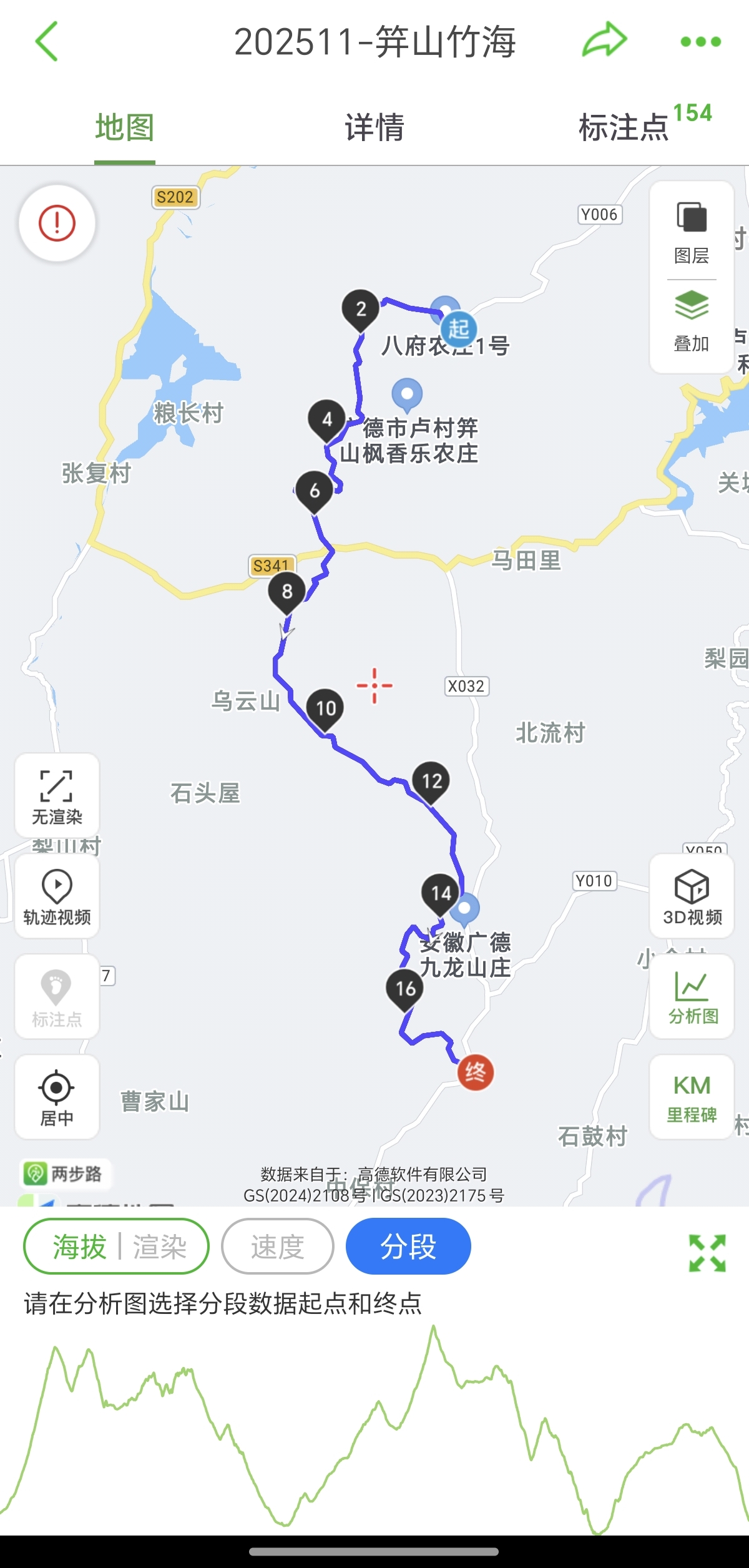Expand the elevation chart to fullscreen
This screenshot has height=1568, width=749.
[707, 1253]
